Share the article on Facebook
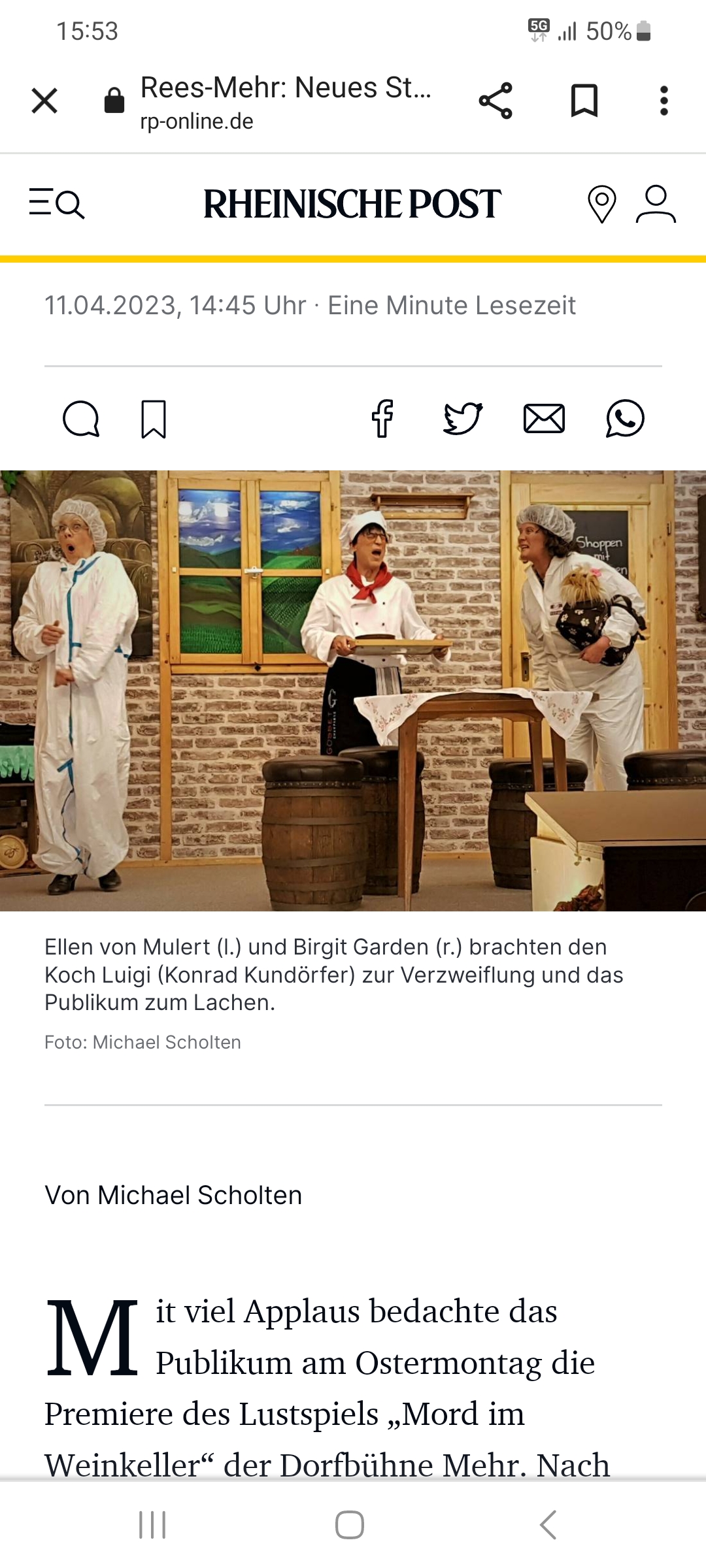The image size is (706, 1568). click(382, 418)
